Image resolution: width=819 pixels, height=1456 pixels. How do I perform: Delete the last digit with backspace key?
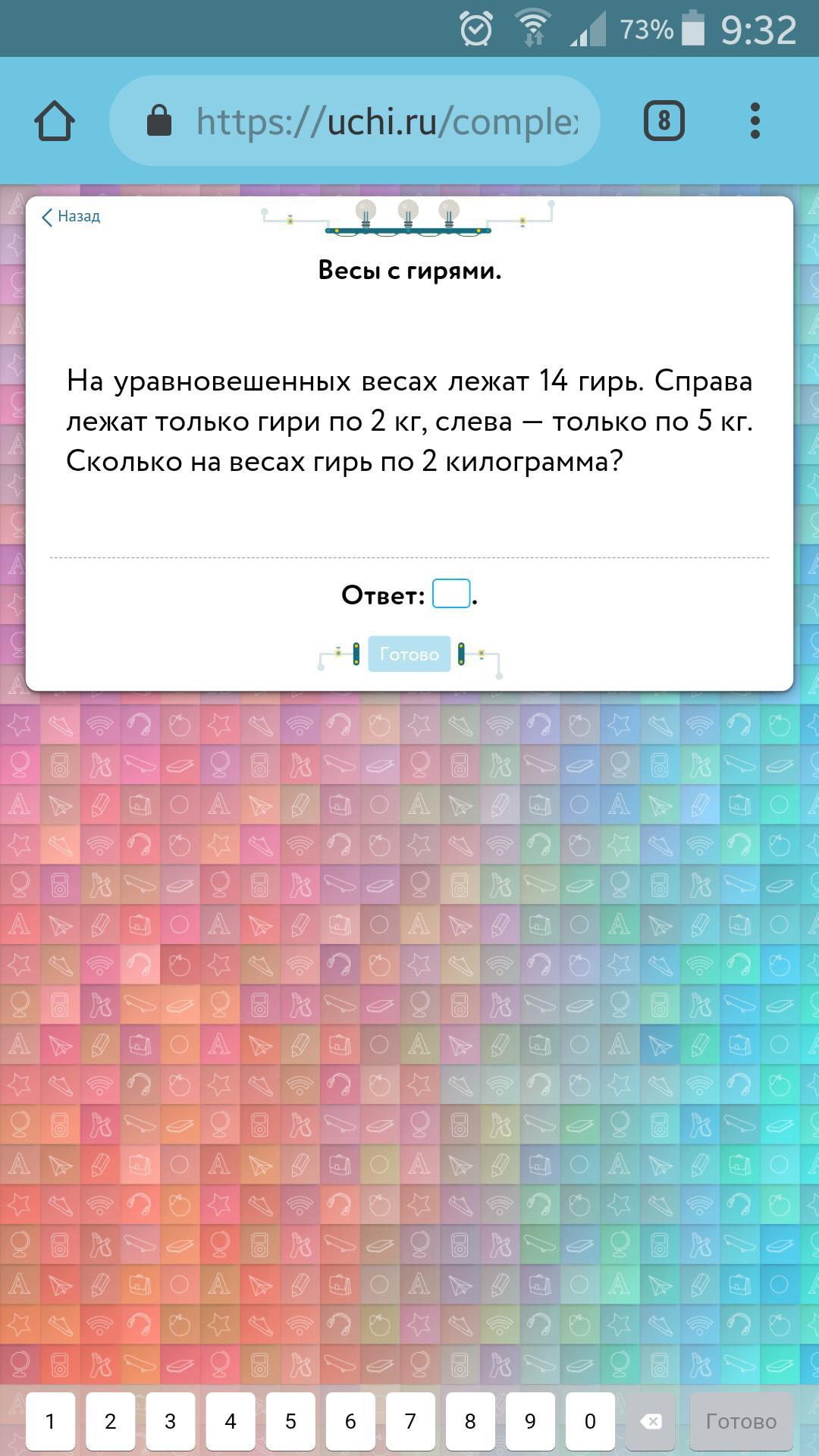651,1421
